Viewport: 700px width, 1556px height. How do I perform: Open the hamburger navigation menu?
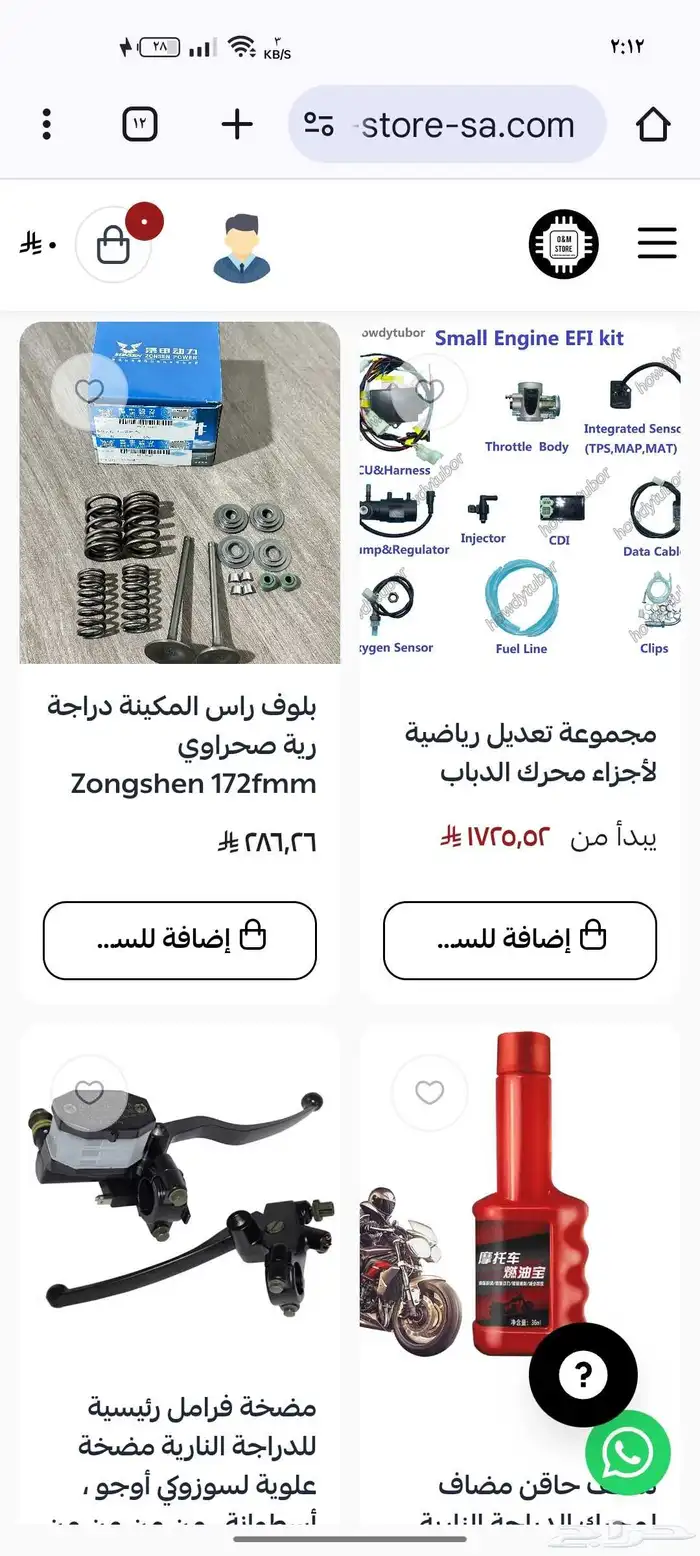(657, 244)
